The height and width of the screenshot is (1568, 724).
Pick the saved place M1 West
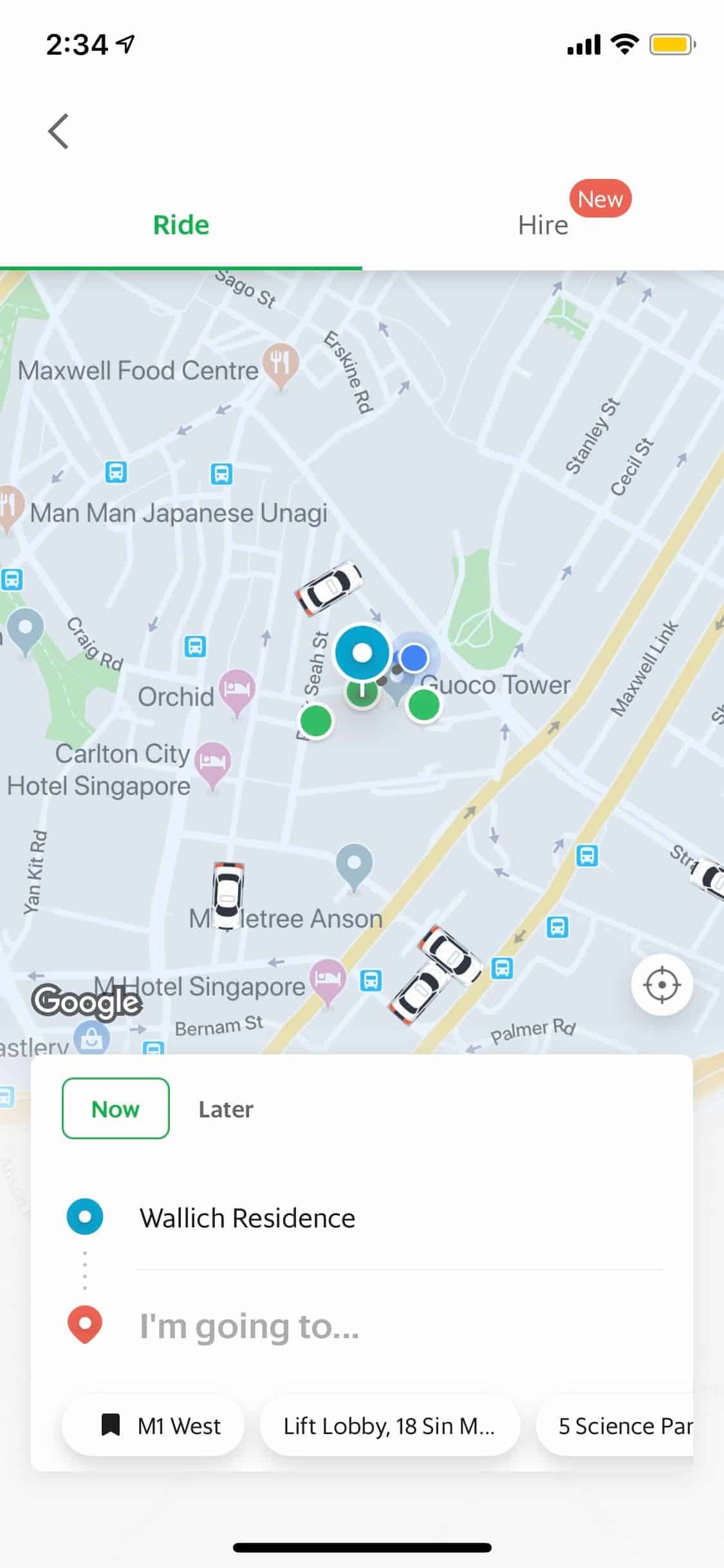coord(153,1426)
